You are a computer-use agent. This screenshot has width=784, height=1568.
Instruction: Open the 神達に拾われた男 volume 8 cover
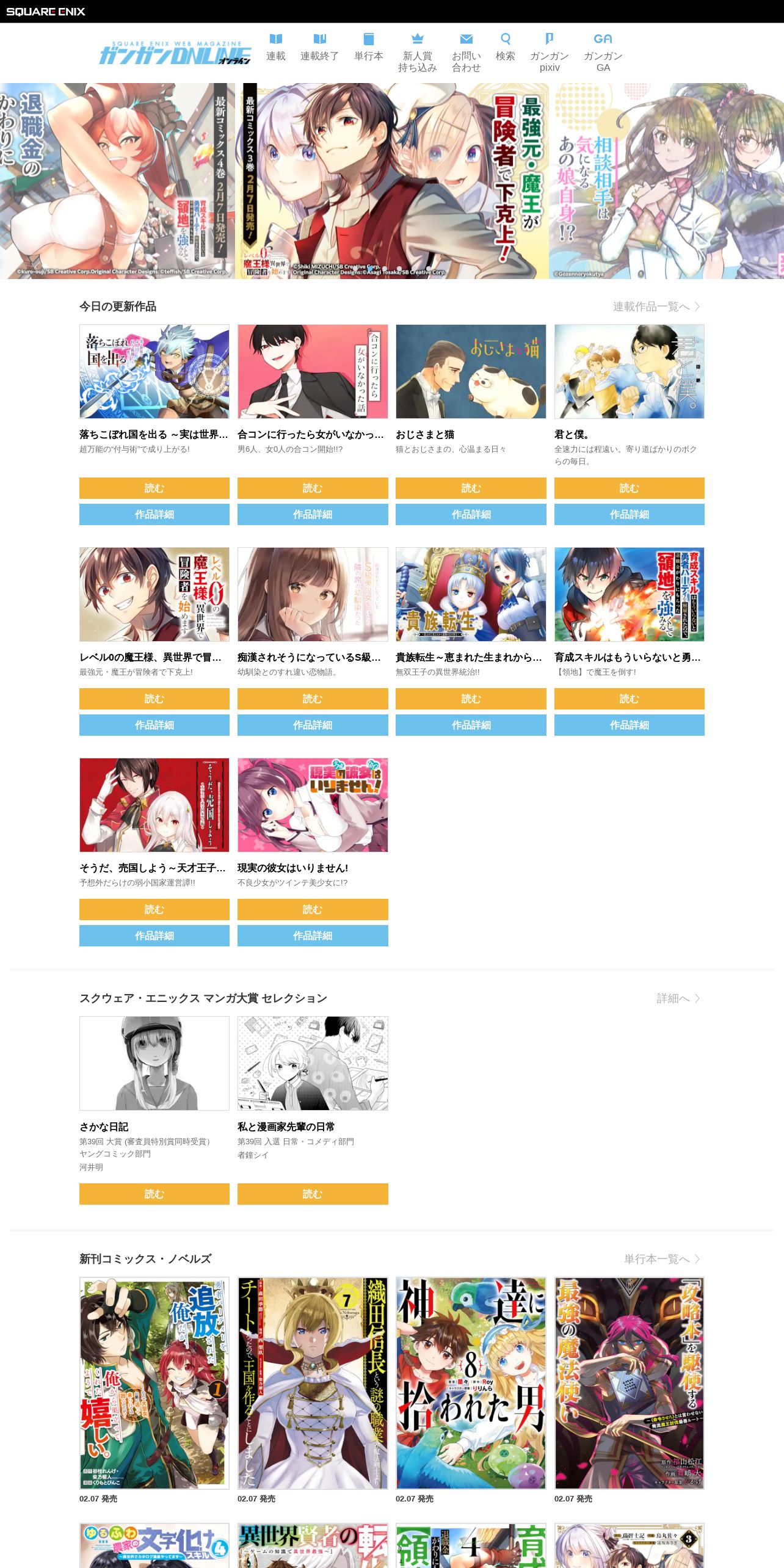click(471, 1383)
